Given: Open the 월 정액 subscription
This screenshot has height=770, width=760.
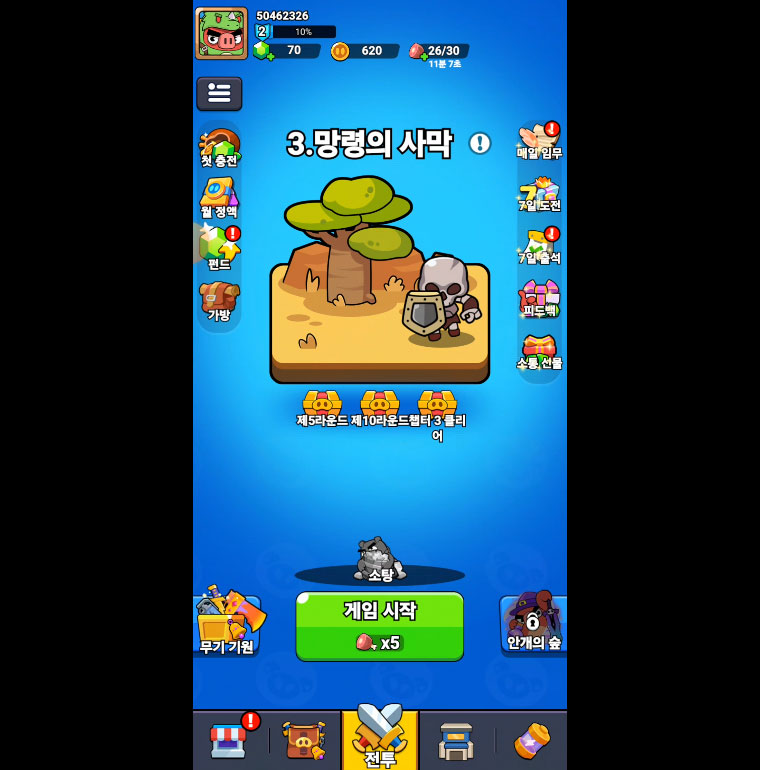Looking at the screenshot, I should click(x=219, y=198).
